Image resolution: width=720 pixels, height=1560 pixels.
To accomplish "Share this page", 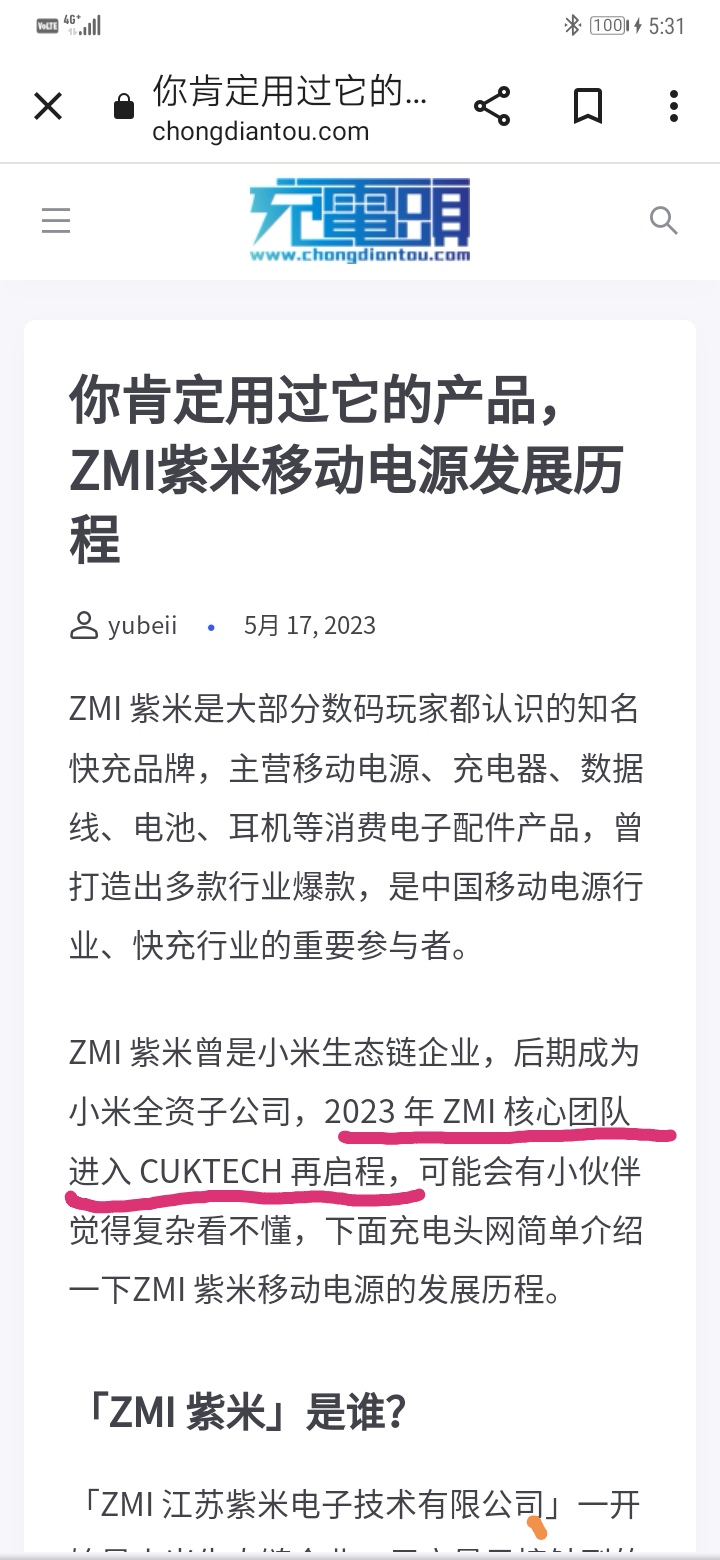I will point(491,106).
